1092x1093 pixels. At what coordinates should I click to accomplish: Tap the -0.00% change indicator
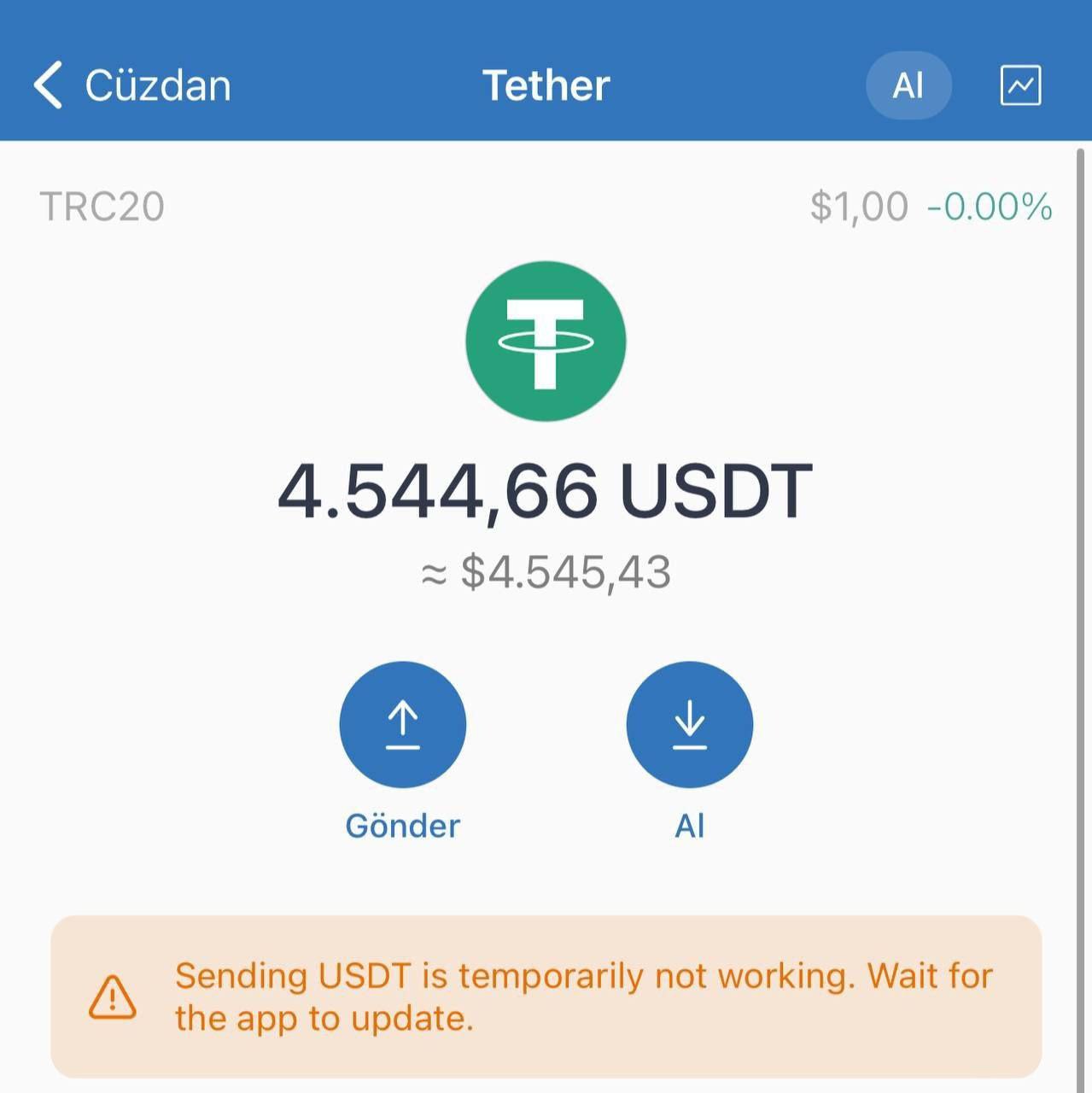click(x=990, y=205)
